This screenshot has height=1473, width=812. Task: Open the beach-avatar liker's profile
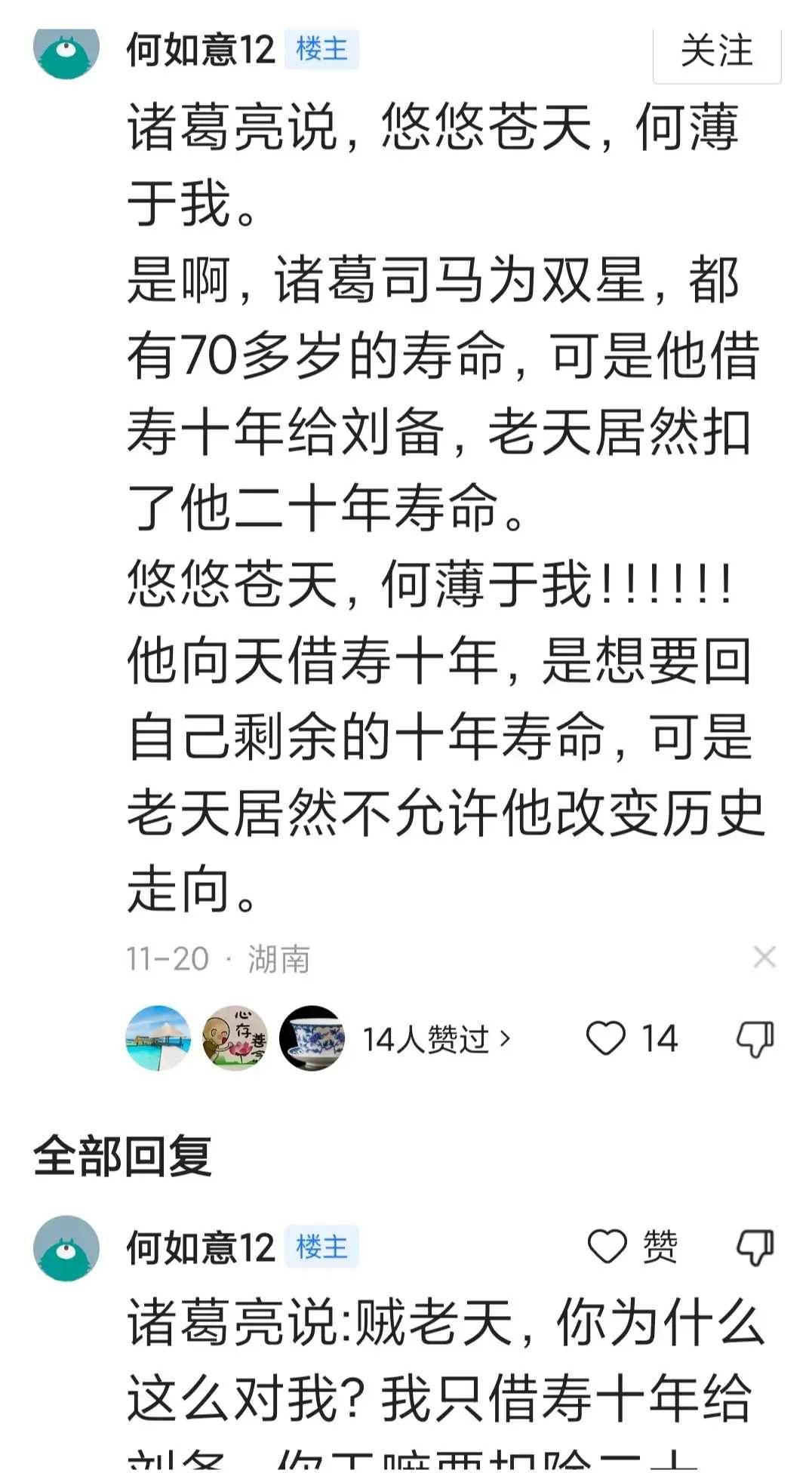[158, 1038]
